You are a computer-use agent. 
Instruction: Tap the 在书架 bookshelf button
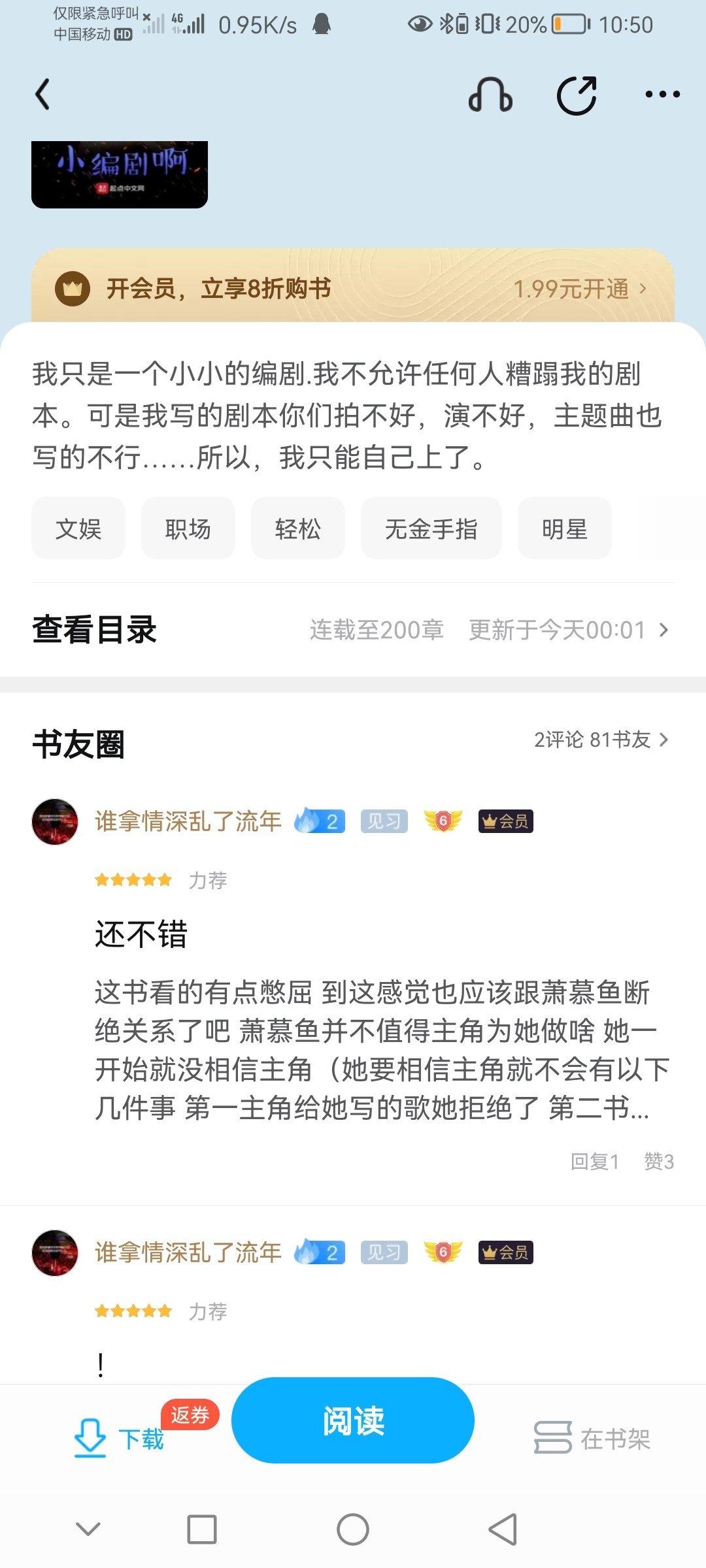592,1438
